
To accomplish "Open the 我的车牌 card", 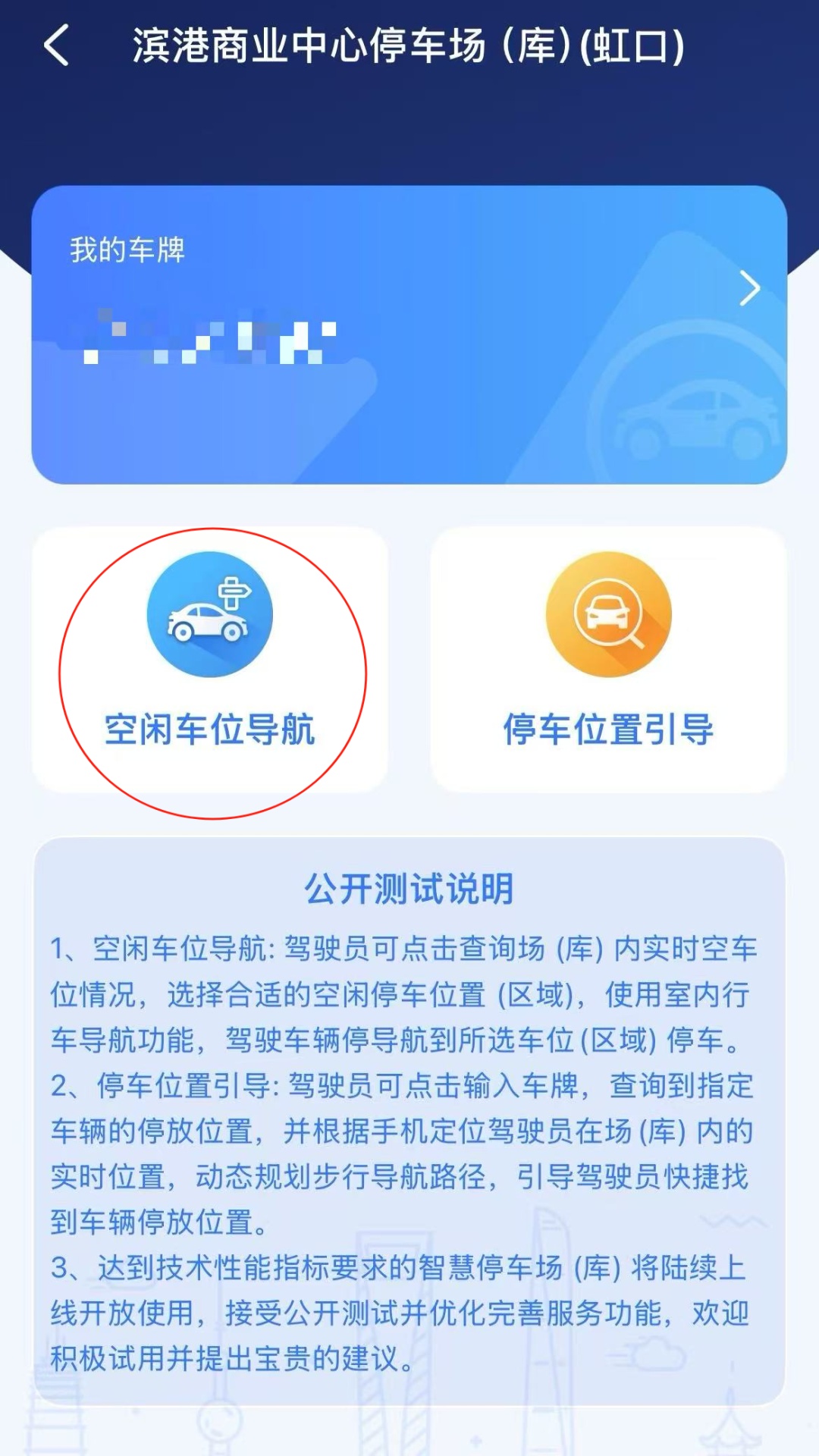I will click(x=409, y=334).
